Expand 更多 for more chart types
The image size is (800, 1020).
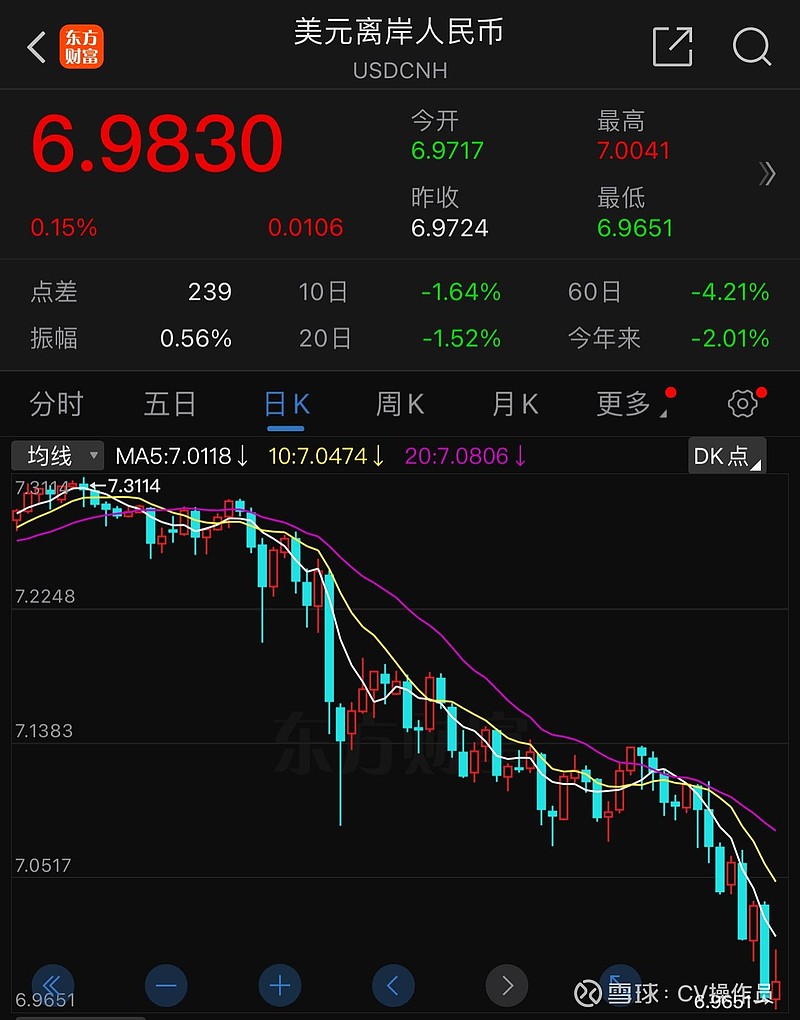[x=628, y=402]
